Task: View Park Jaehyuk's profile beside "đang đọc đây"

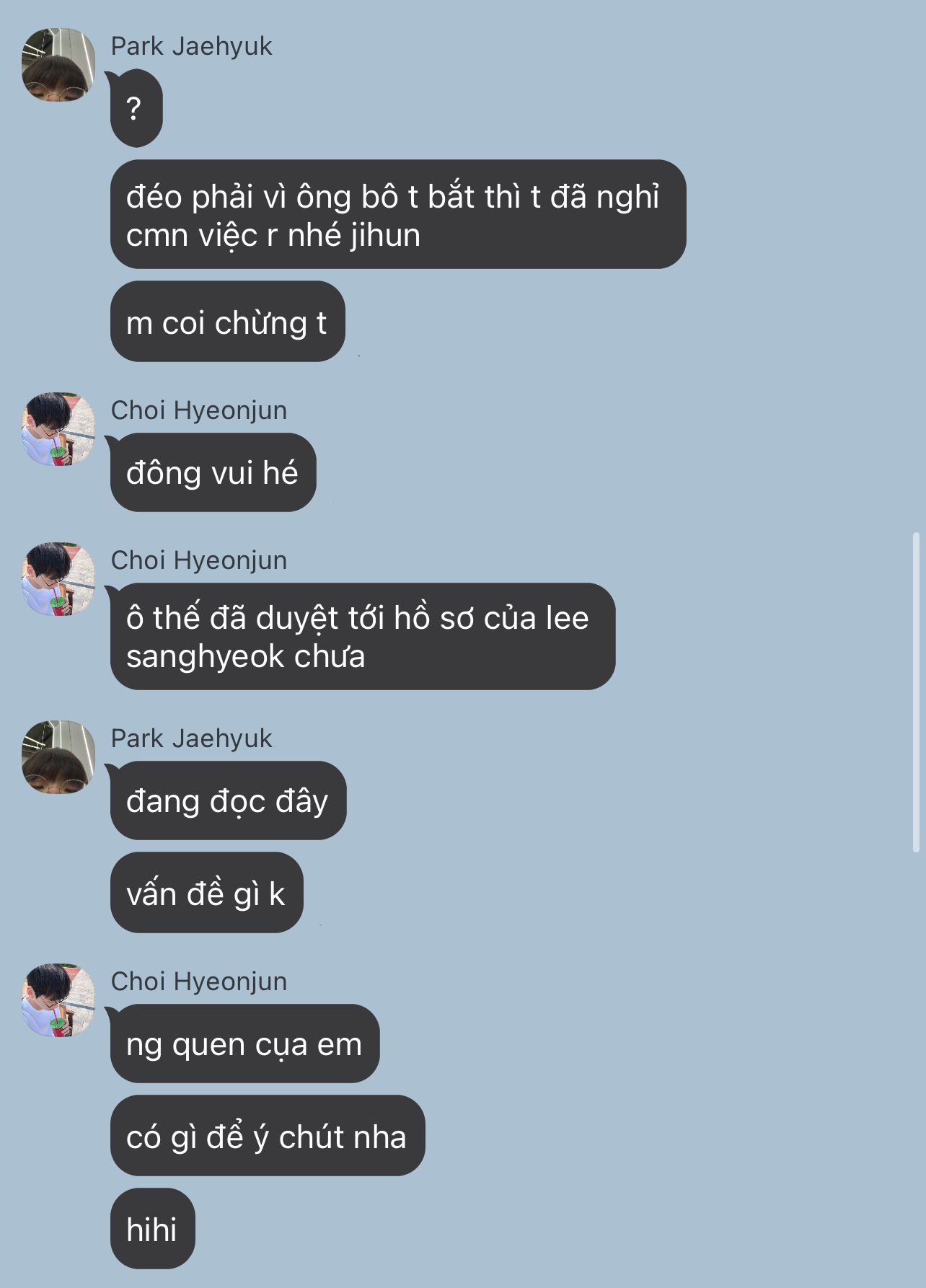Action: (58, 757)
